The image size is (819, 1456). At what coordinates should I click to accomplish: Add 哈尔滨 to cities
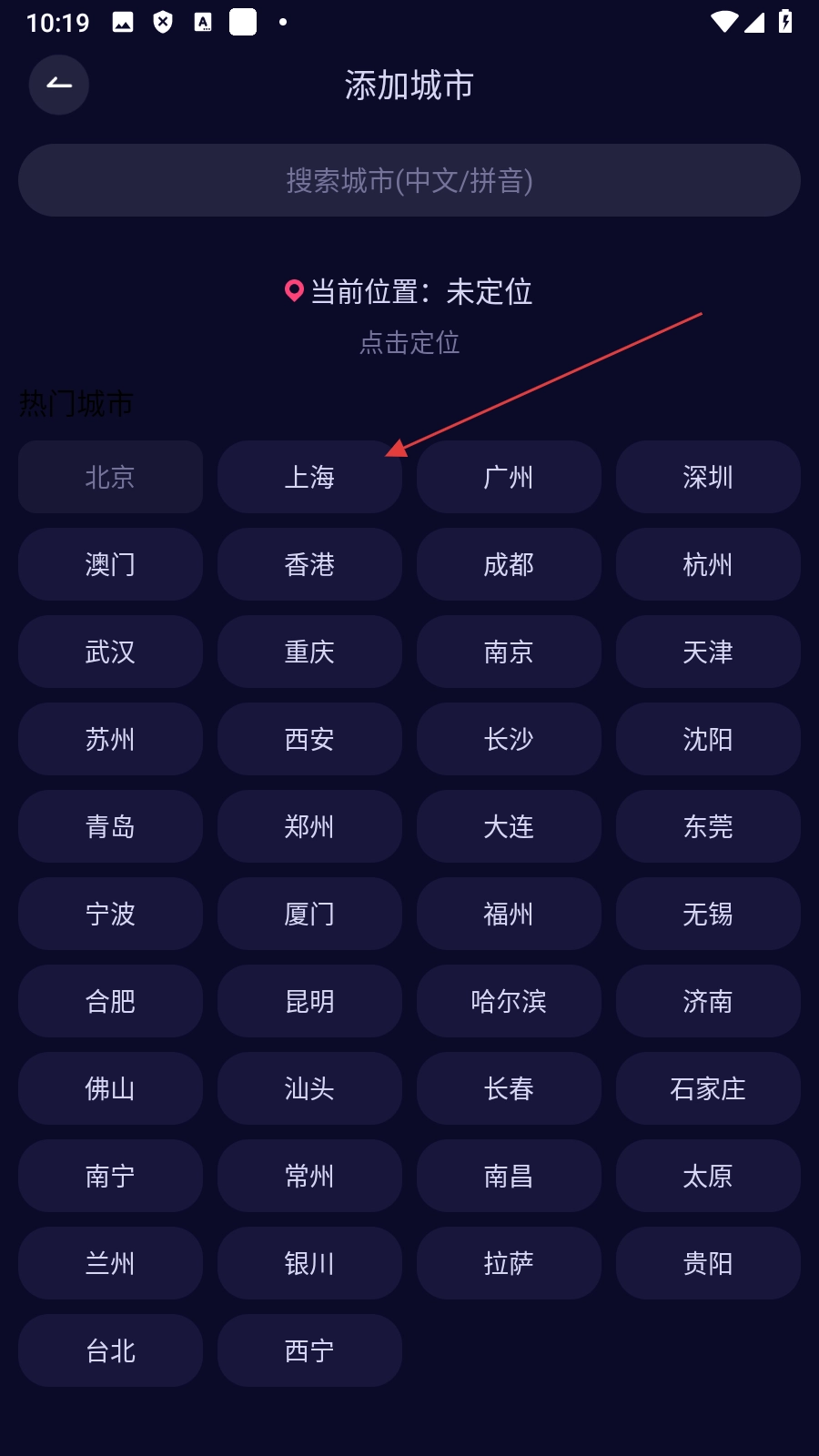point(509,1001)
